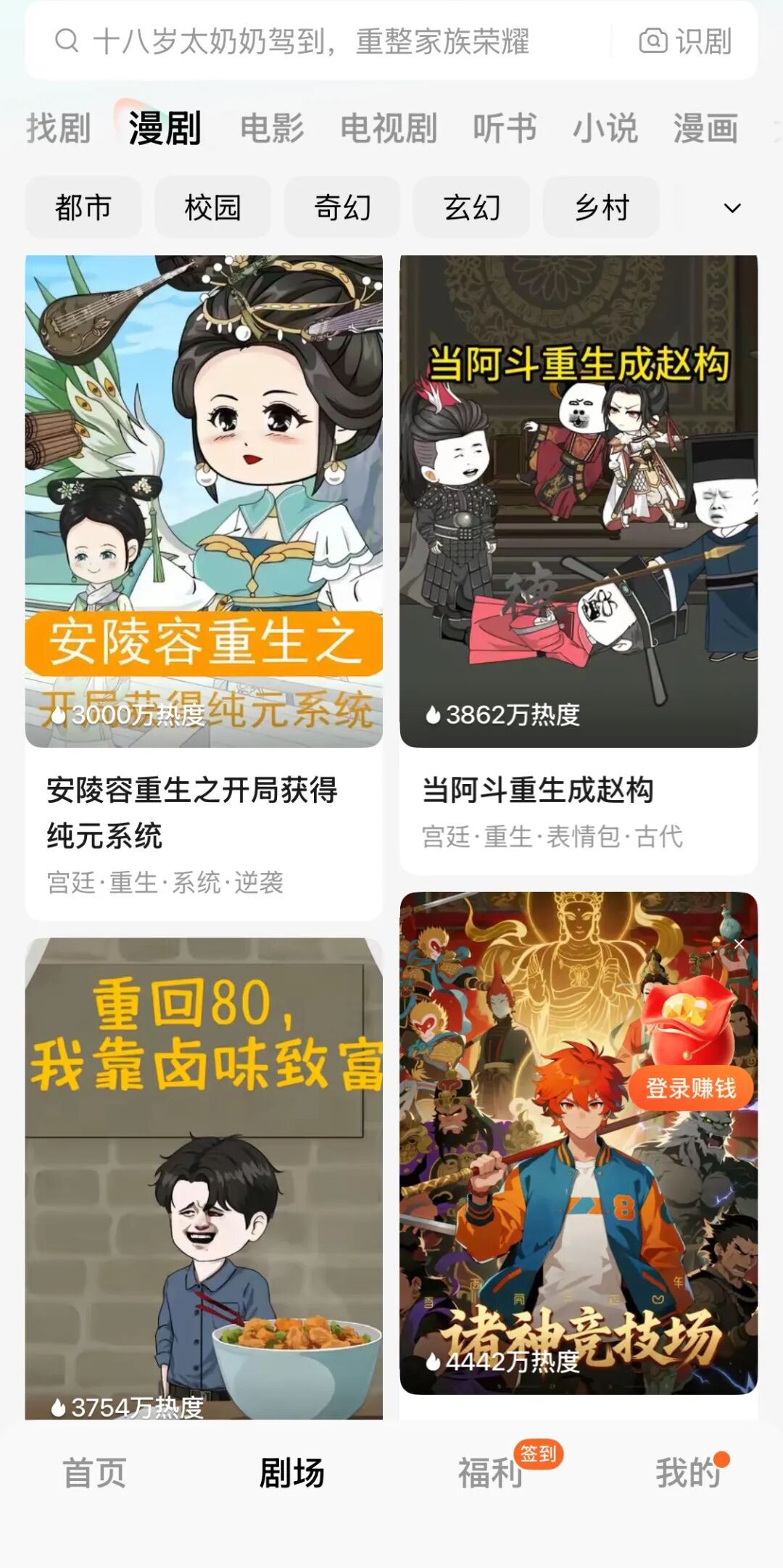Open the 漫画 tab
The image size is (783, 1568).
(x=705, y=129)
